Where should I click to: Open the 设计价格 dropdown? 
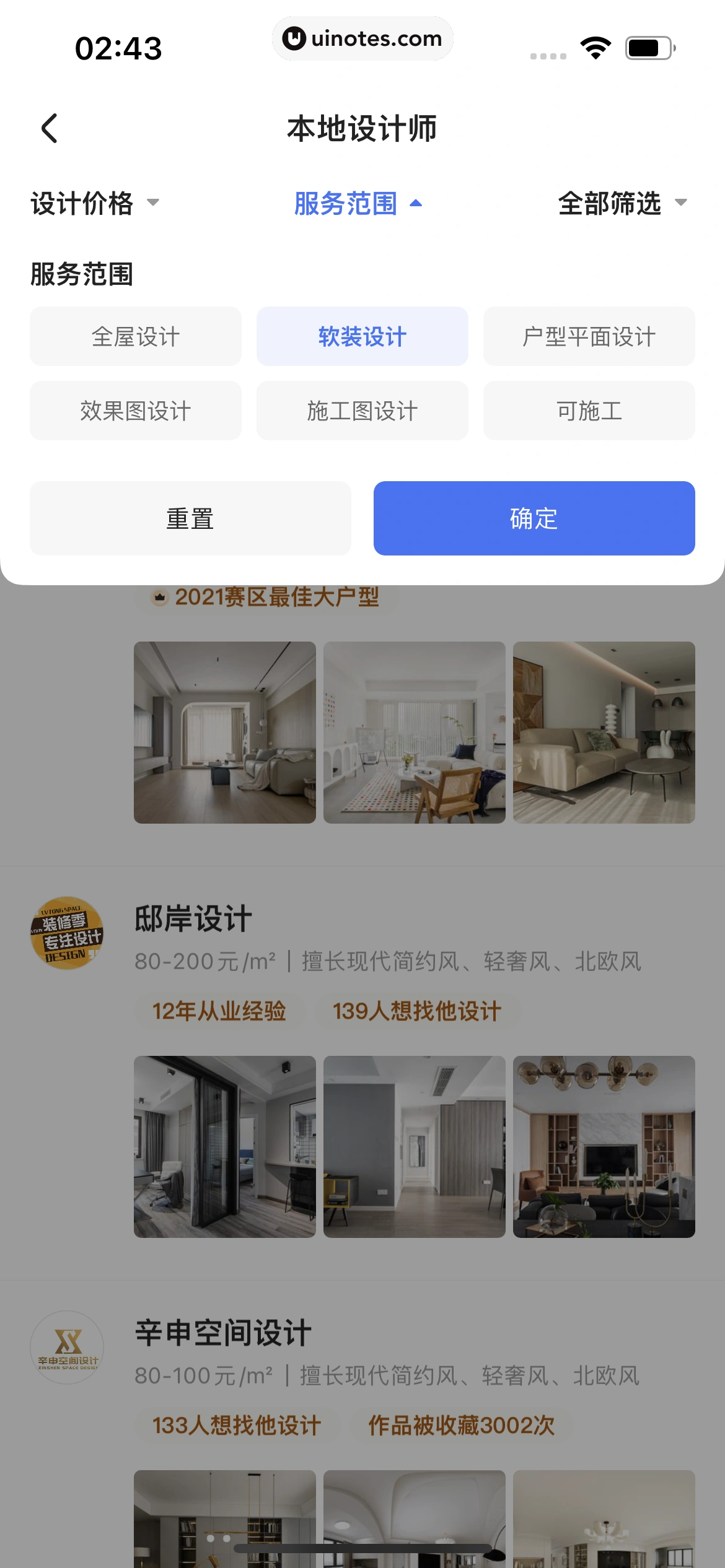tap(94, 204)
